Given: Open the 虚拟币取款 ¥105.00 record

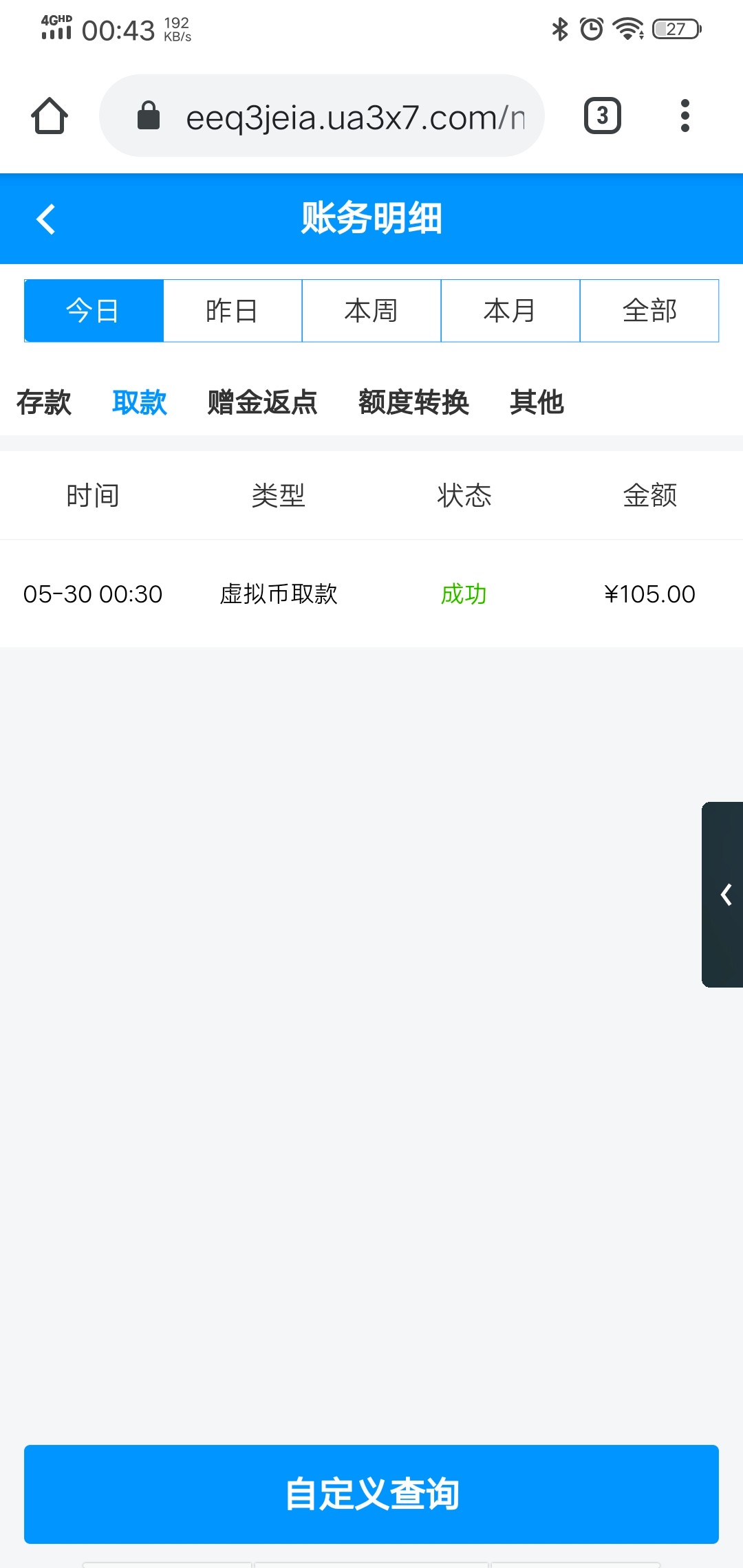Looking at the screenshot, I should (371, 594).
